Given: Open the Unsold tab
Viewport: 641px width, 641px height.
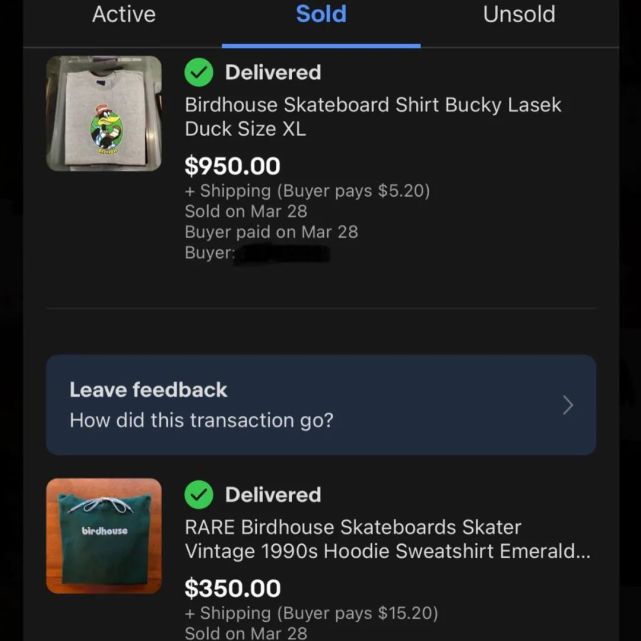Looking at the screenshot, I should [x=518, y=15].
